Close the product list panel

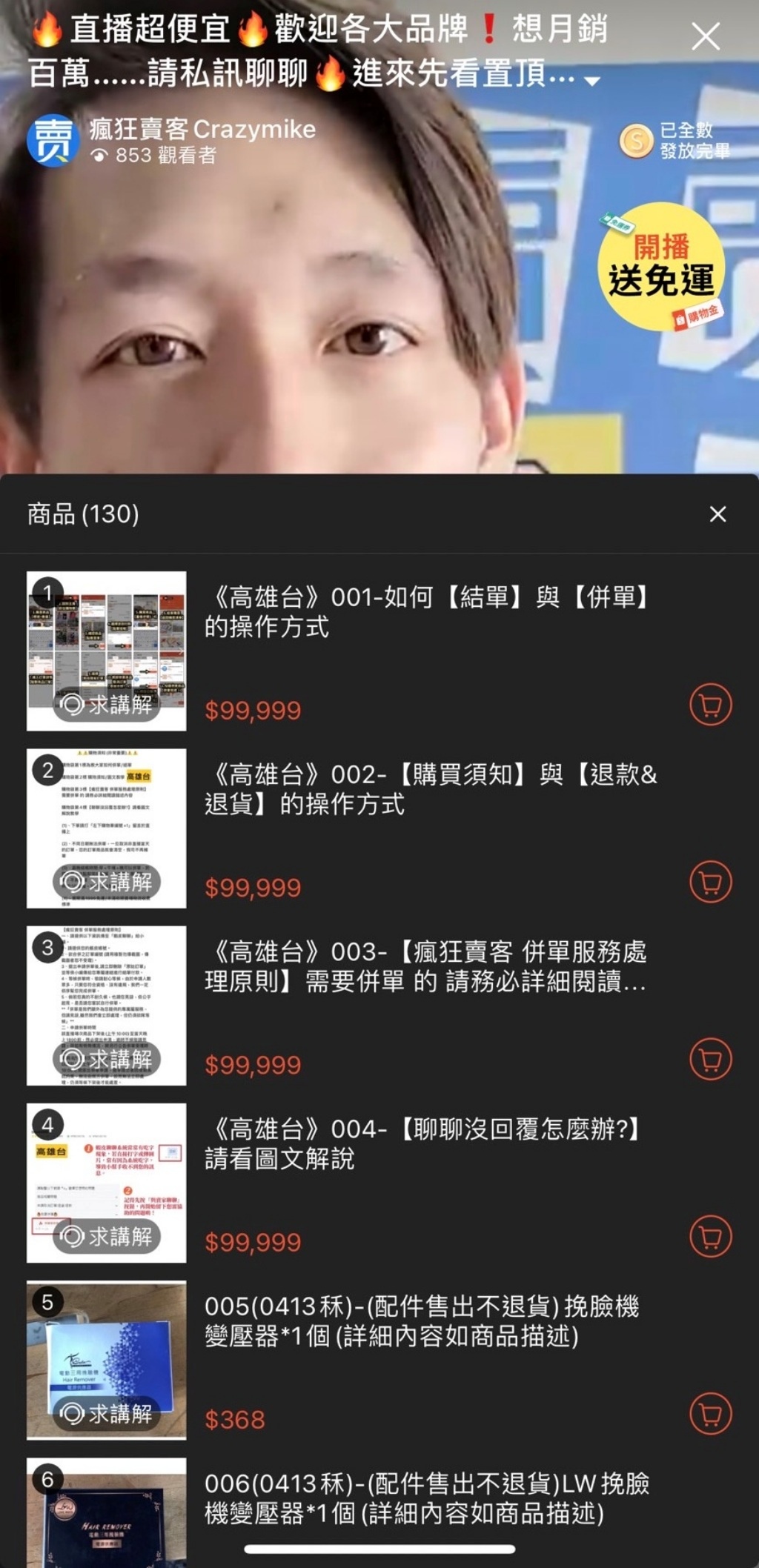(717, 514)
